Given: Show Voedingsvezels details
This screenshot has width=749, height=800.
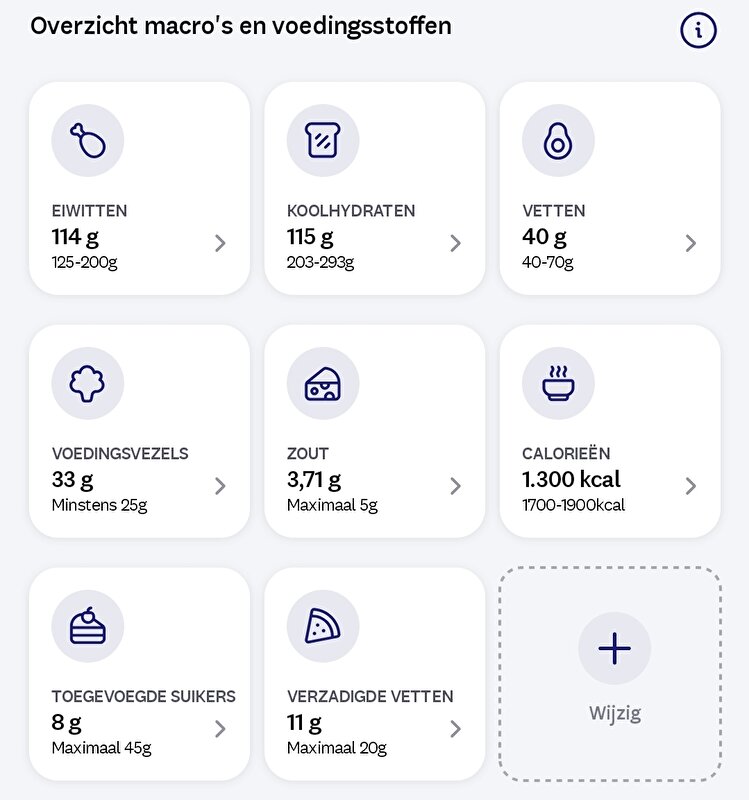Looking at the screenshot, I should [x=139, y=431].
